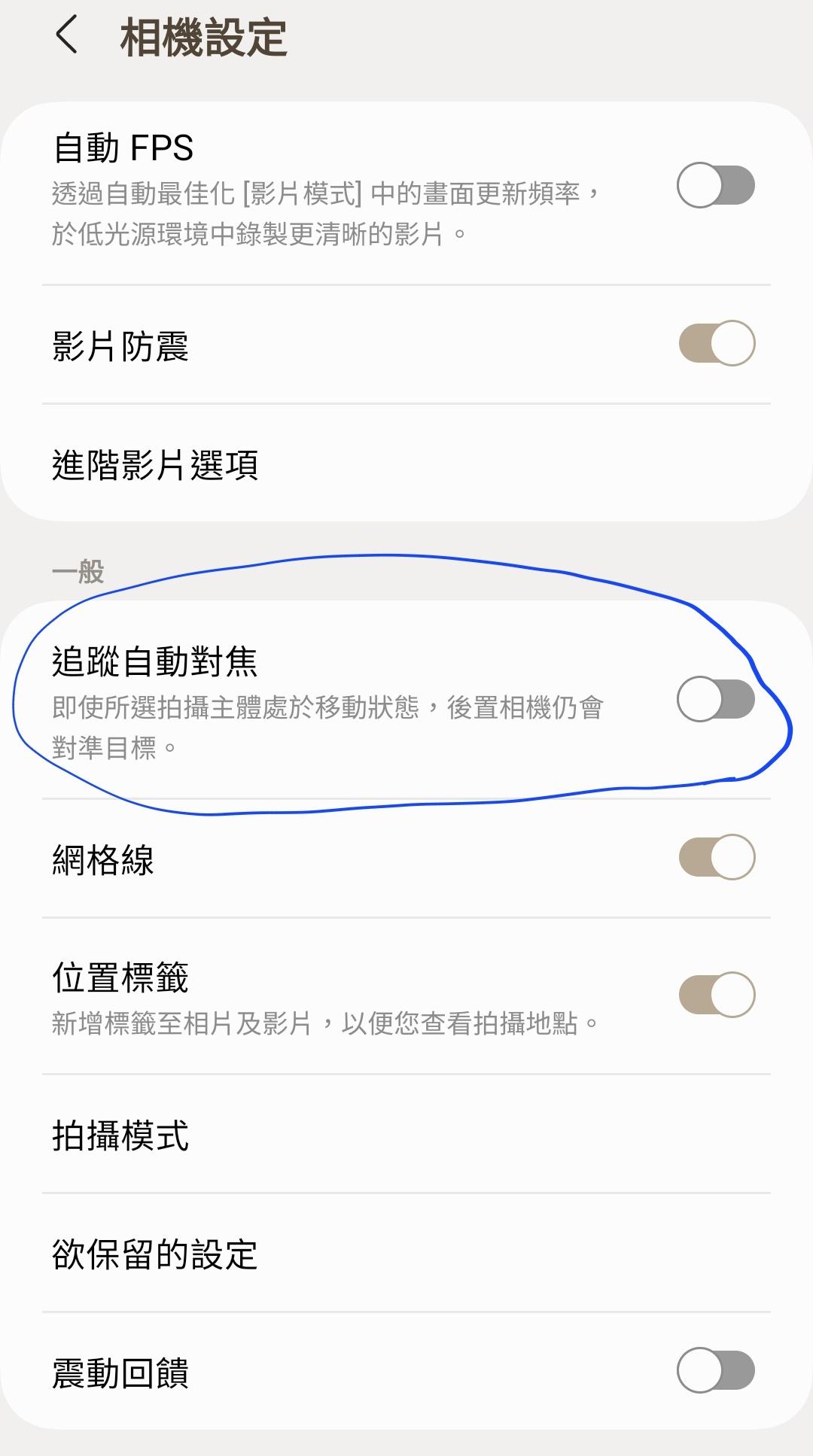813x1456 pixels.
Task: Turn off 位置標籤
Action: tap(717, 995)
